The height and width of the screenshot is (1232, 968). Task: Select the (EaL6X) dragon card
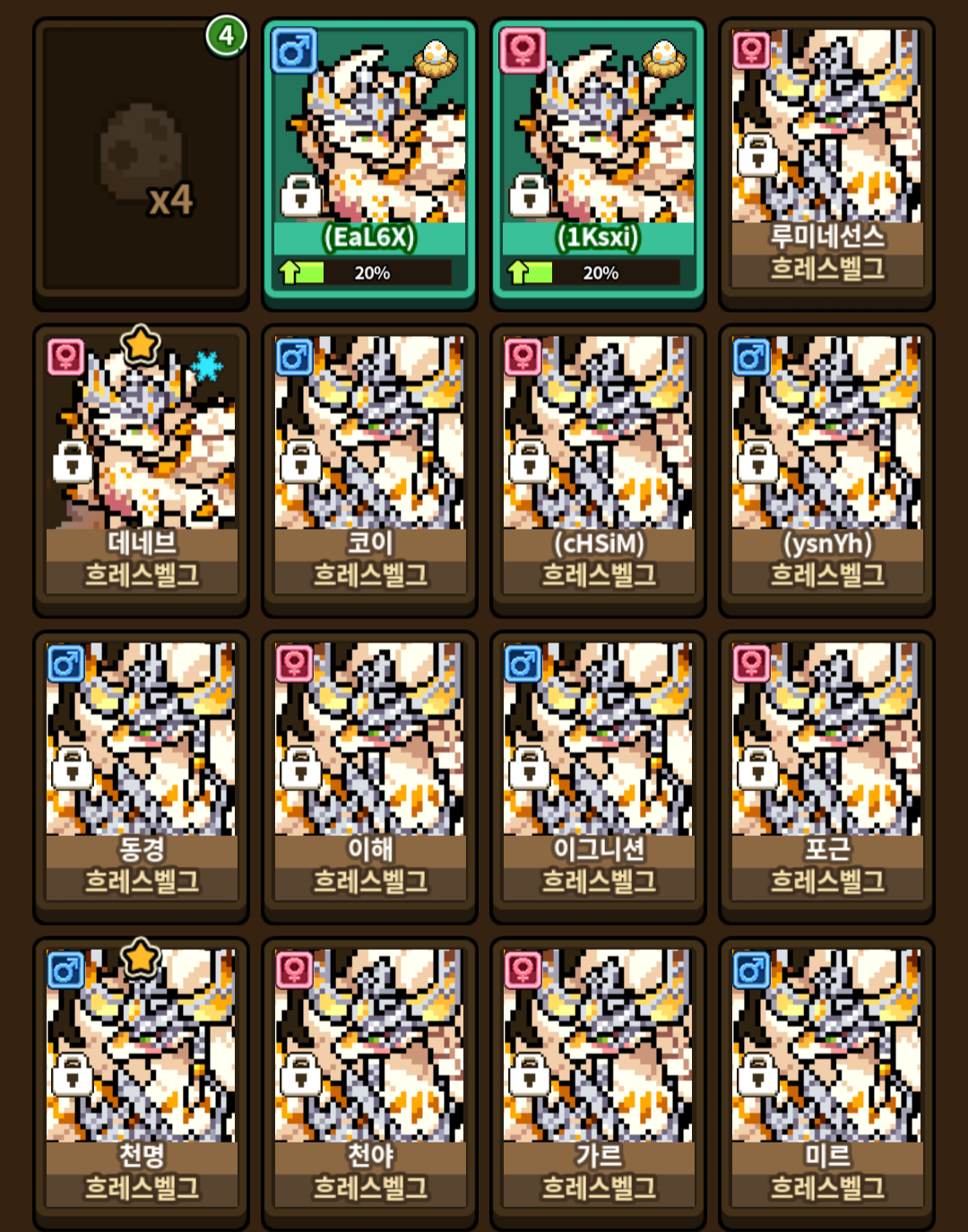point(369,161)
